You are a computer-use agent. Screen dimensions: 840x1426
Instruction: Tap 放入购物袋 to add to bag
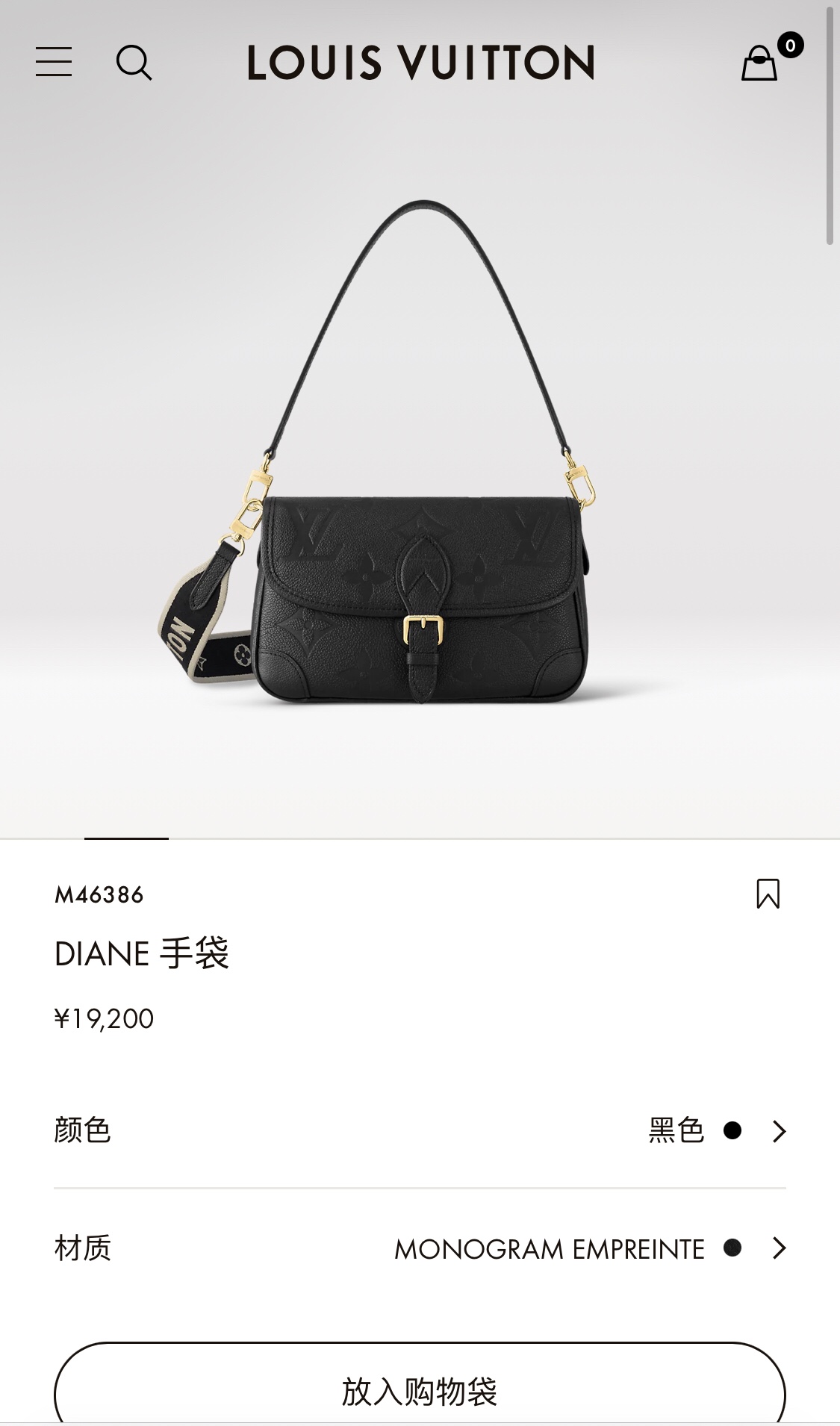(420, 1391)
